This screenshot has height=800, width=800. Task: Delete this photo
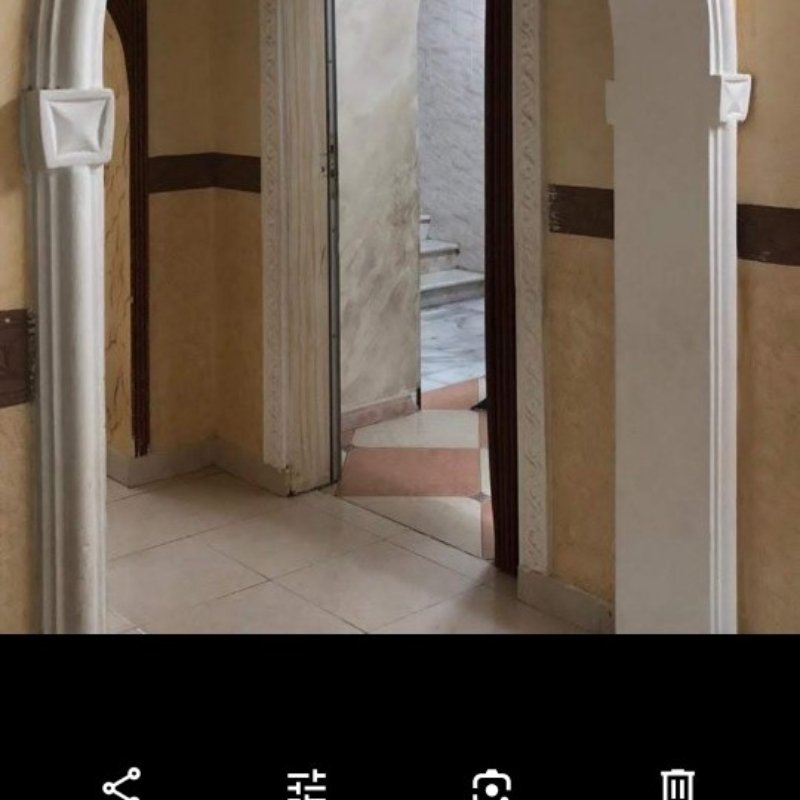click(677, 786)
